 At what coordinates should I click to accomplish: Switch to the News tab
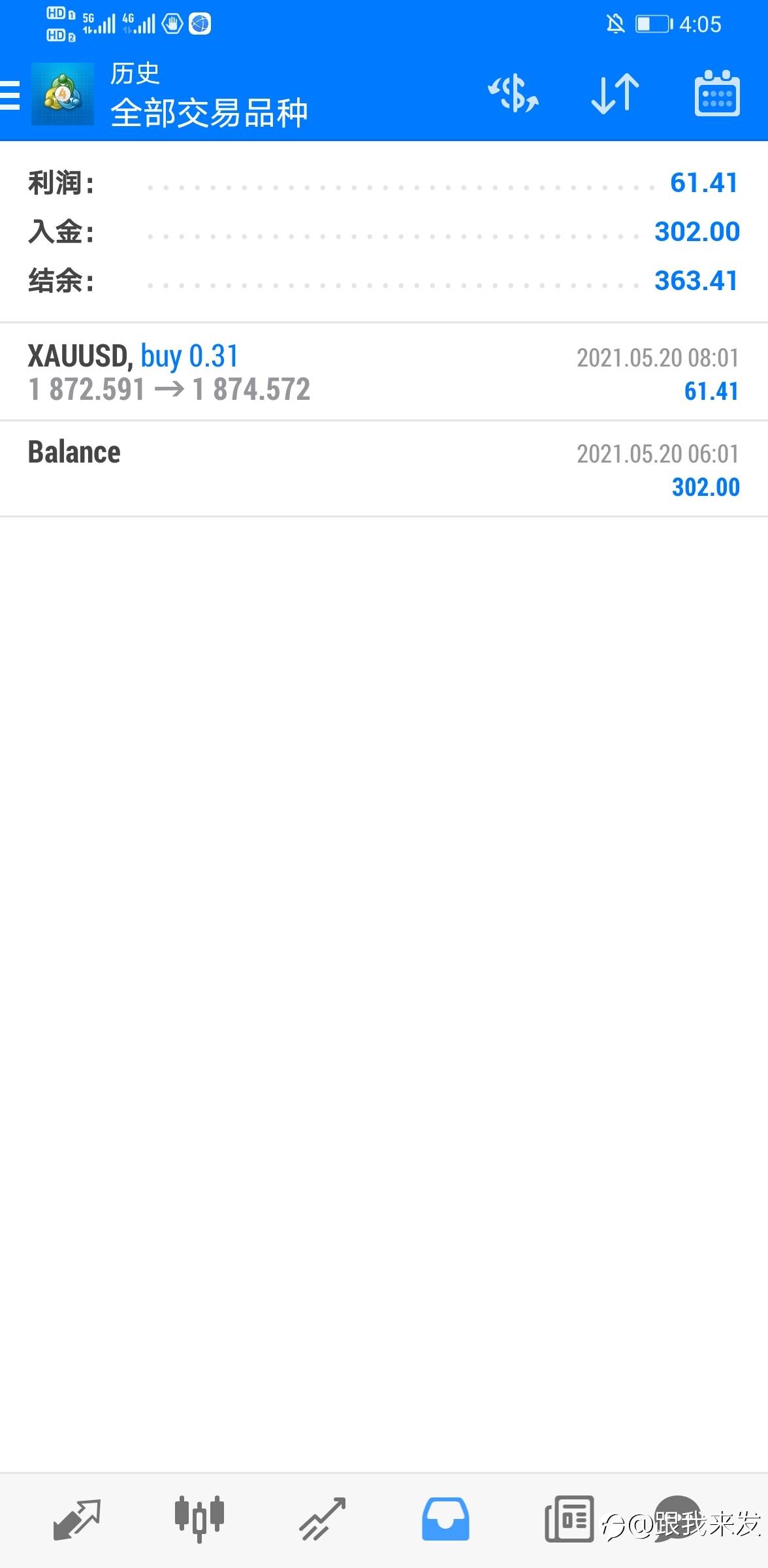click(x=569, y=1518)
